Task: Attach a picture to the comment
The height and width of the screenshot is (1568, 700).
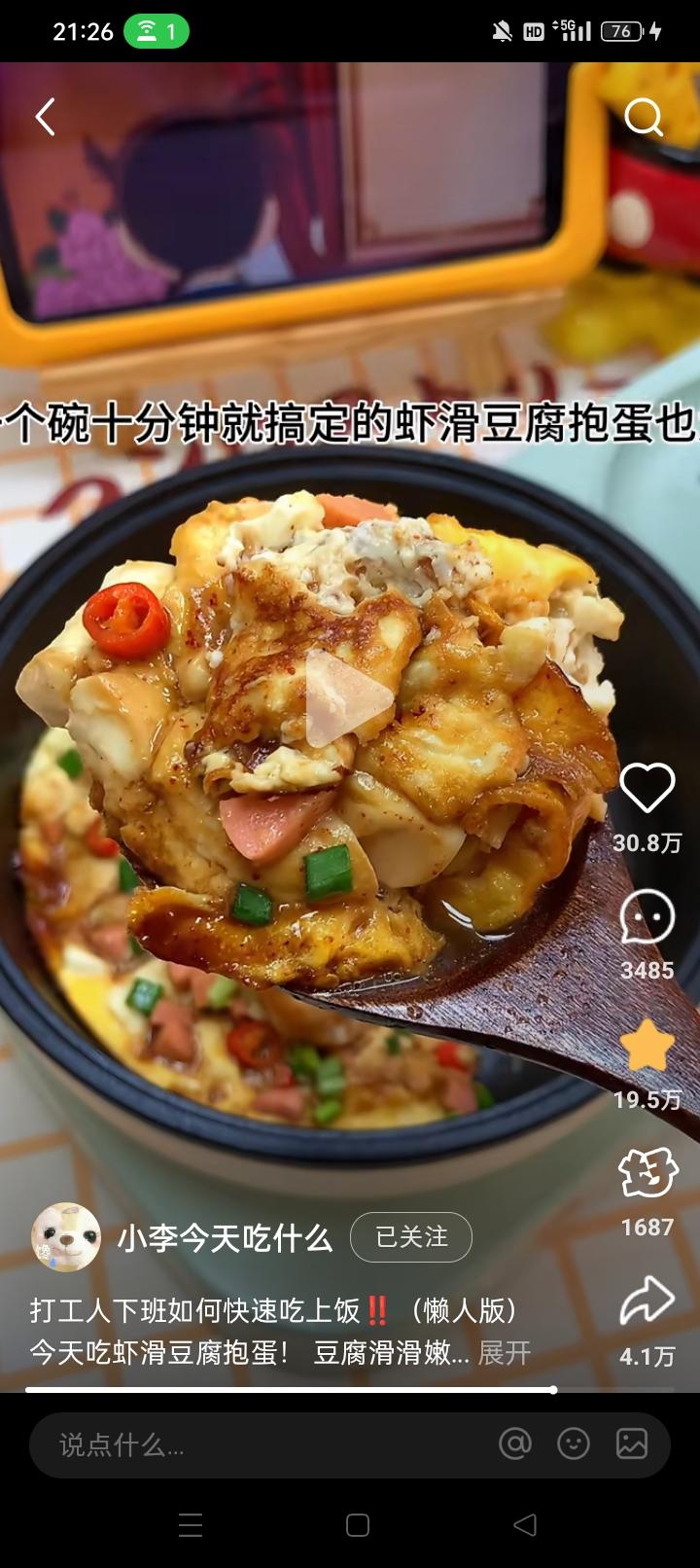Action: (x=632, y=1444)
